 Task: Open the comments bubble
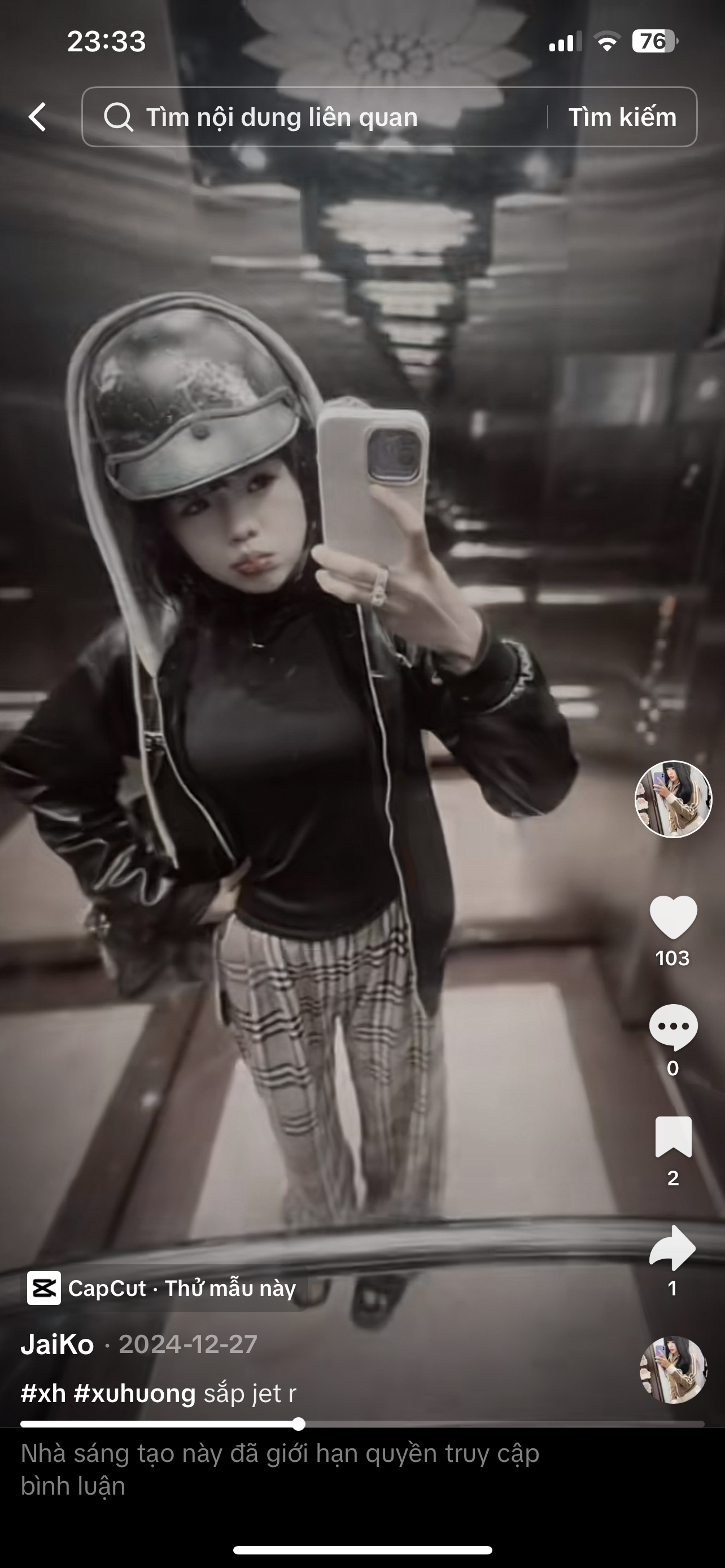(x=672, y=1027)
